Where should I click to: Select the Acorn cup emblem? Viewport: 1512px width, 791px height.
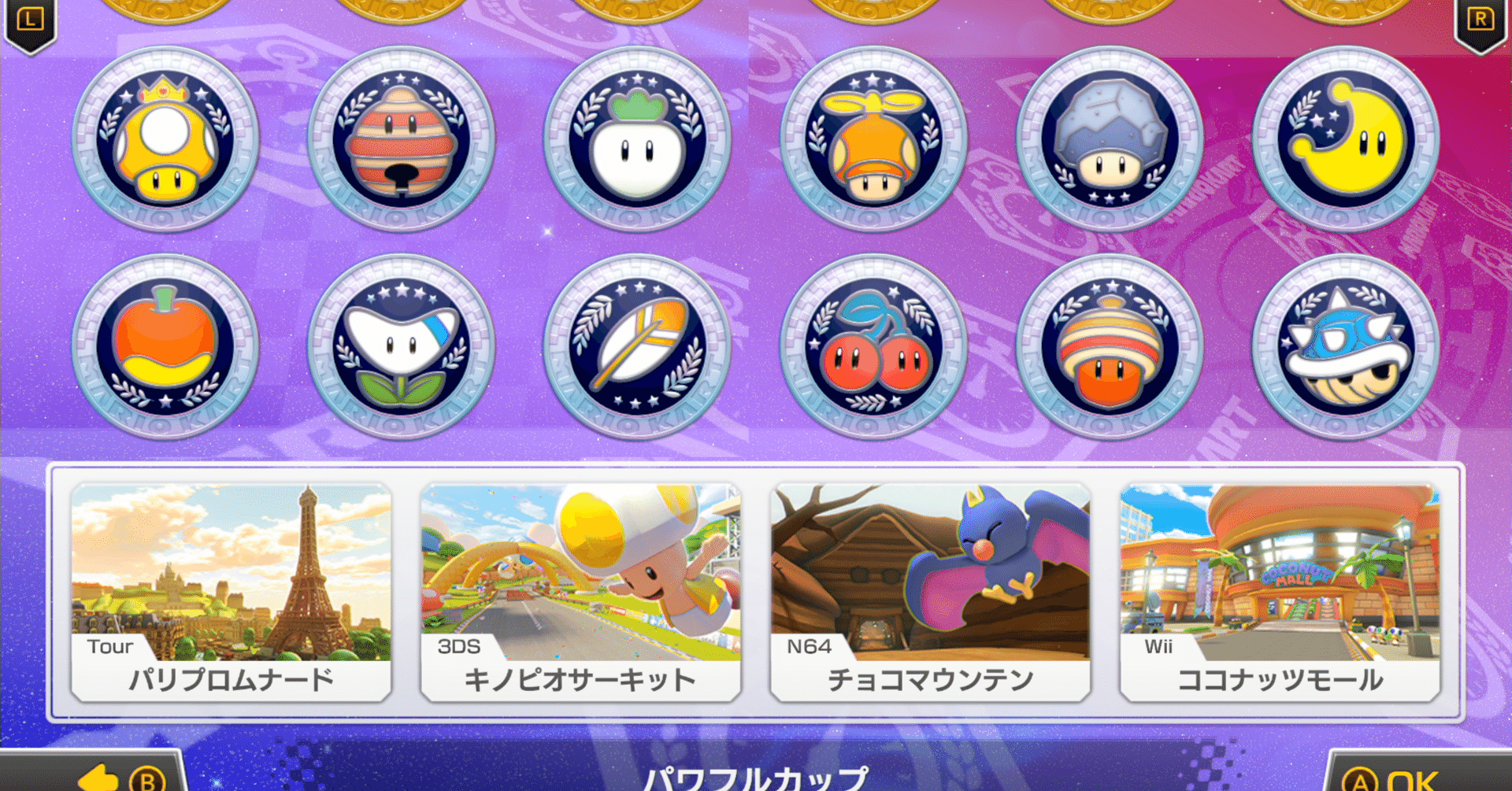point(1110,346)
